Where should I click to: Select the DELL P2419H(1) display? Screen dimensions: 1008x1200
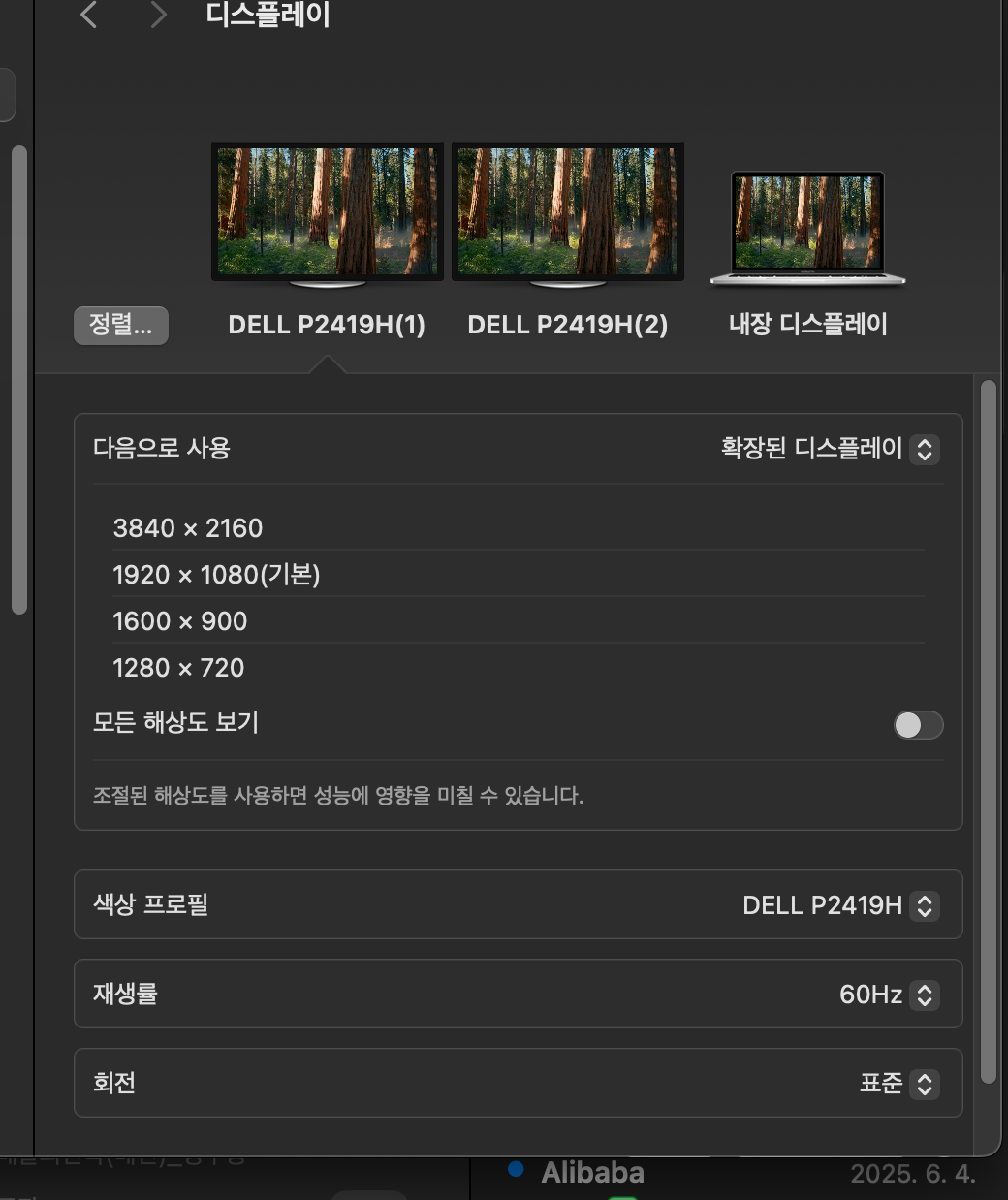327,213
